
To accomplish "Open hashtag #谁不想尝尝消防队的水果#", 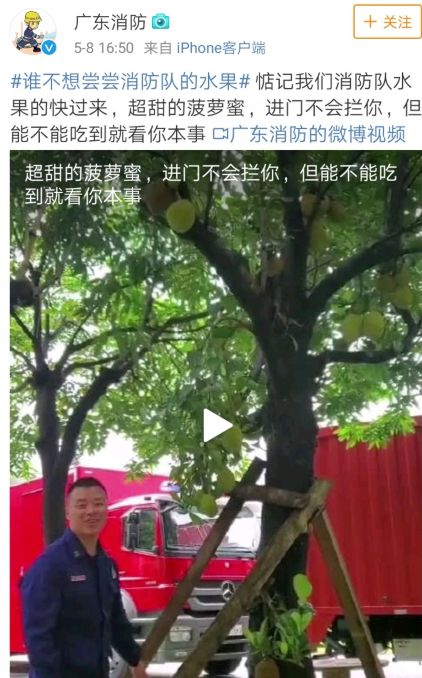I will 131,81.
